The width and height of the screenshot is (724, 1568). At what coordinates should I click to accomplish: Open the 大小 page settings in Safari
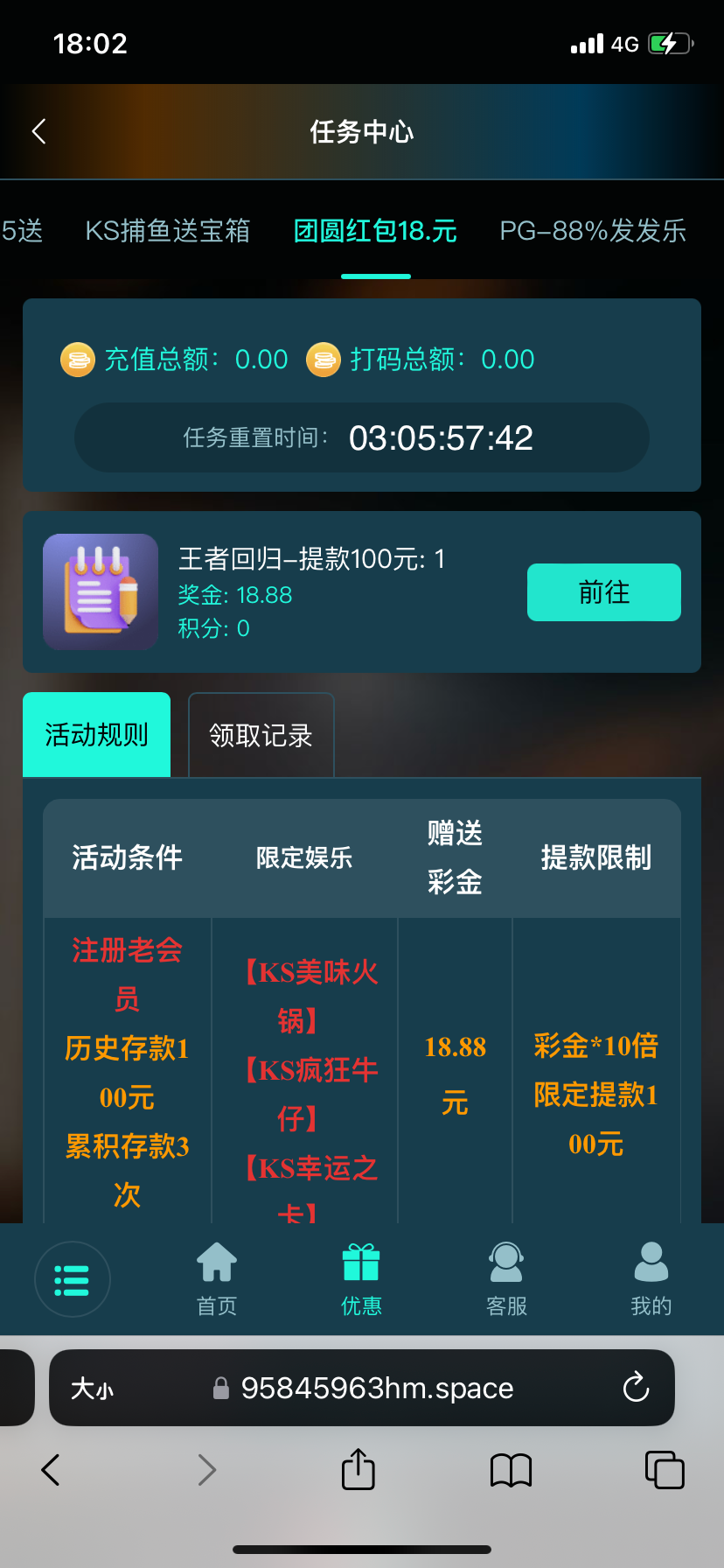coord(93,1389)
